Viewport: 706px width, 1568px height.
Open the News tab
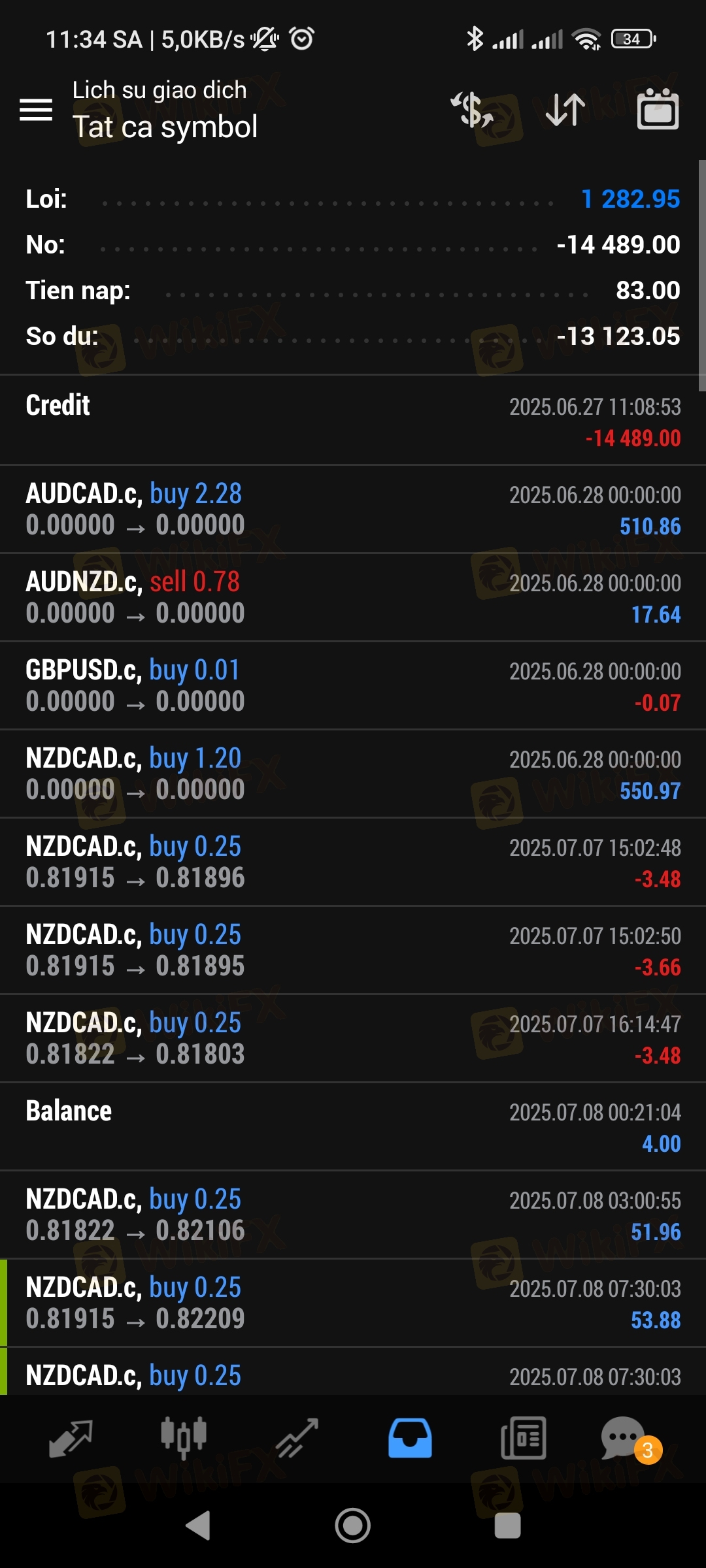[x=523, y=1439]
